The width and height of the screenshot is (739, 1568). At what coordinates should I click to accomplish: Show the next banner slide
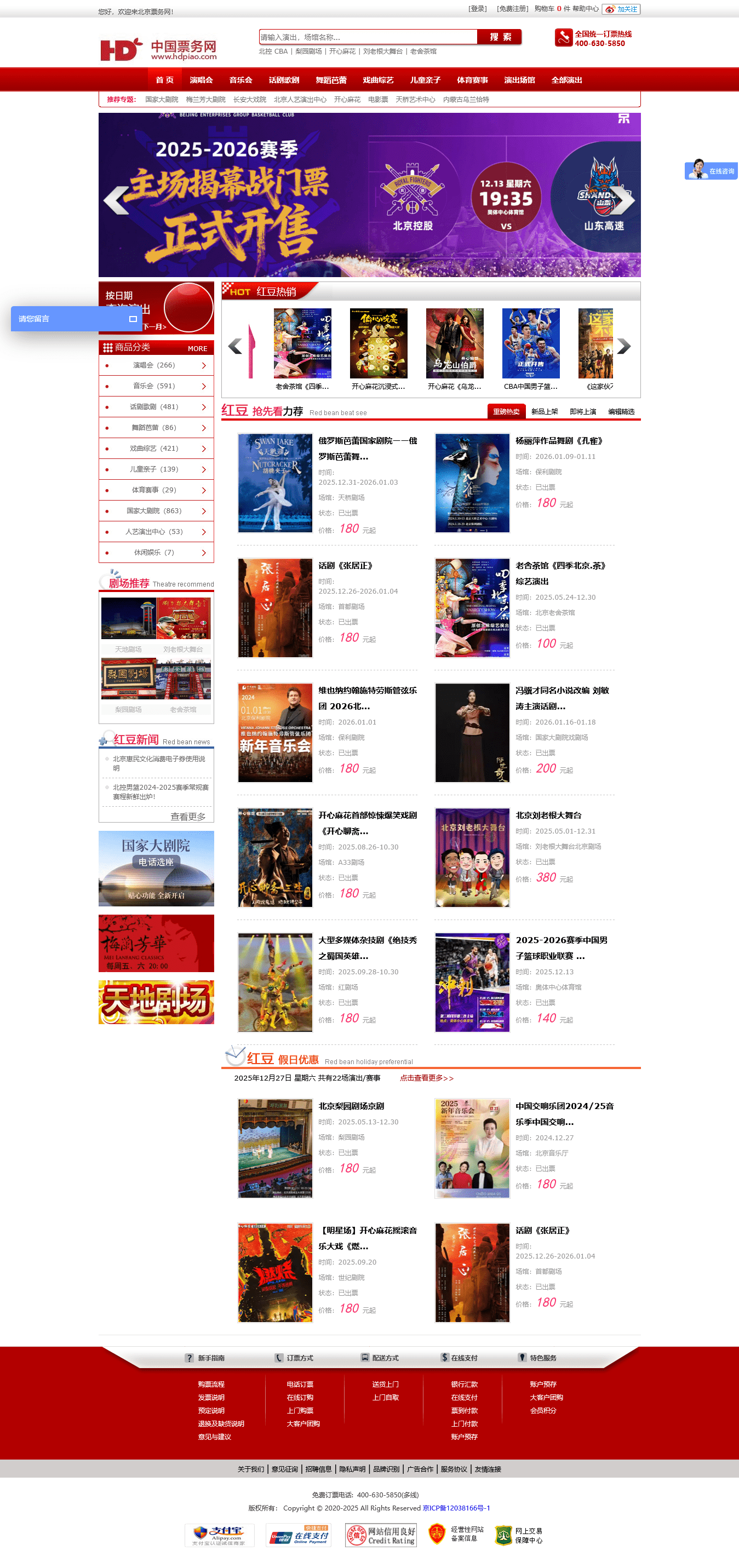click(x=622, y=200)
